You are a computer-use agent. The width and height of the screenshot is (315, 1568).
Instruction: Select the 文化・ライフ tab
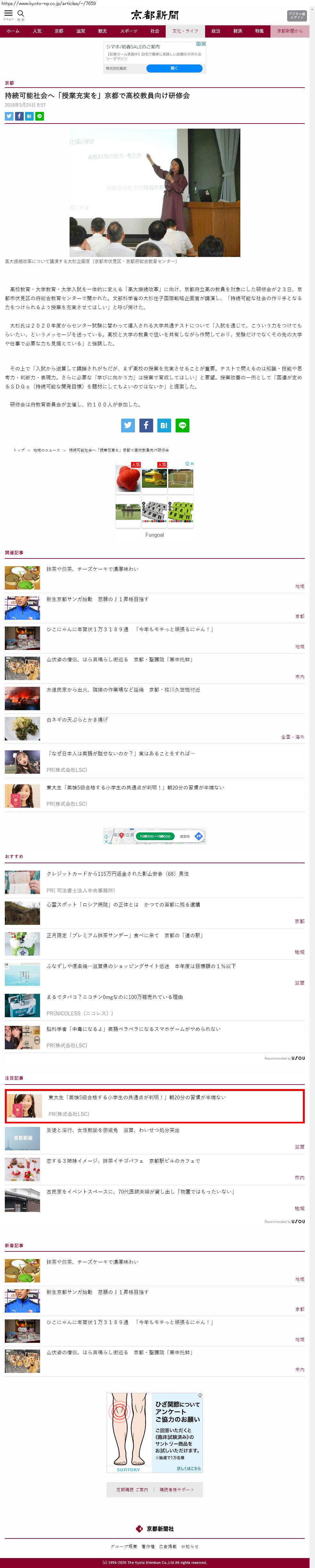(x=185, y=31)
